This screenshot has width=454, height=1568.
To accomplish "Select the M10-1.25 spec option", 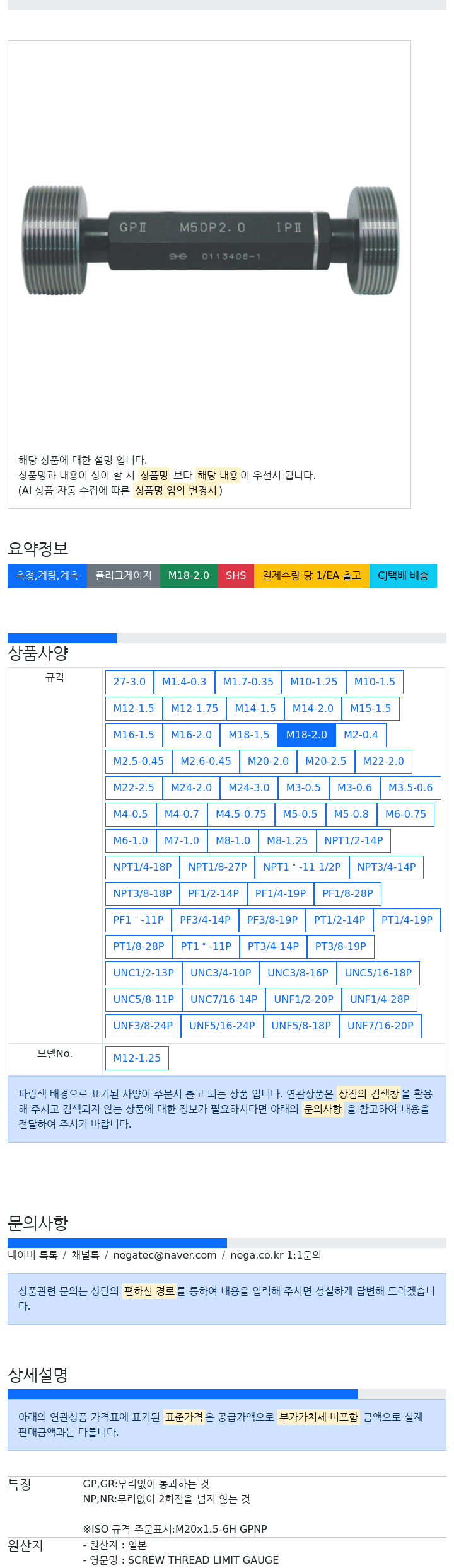I will click(313, 682).
